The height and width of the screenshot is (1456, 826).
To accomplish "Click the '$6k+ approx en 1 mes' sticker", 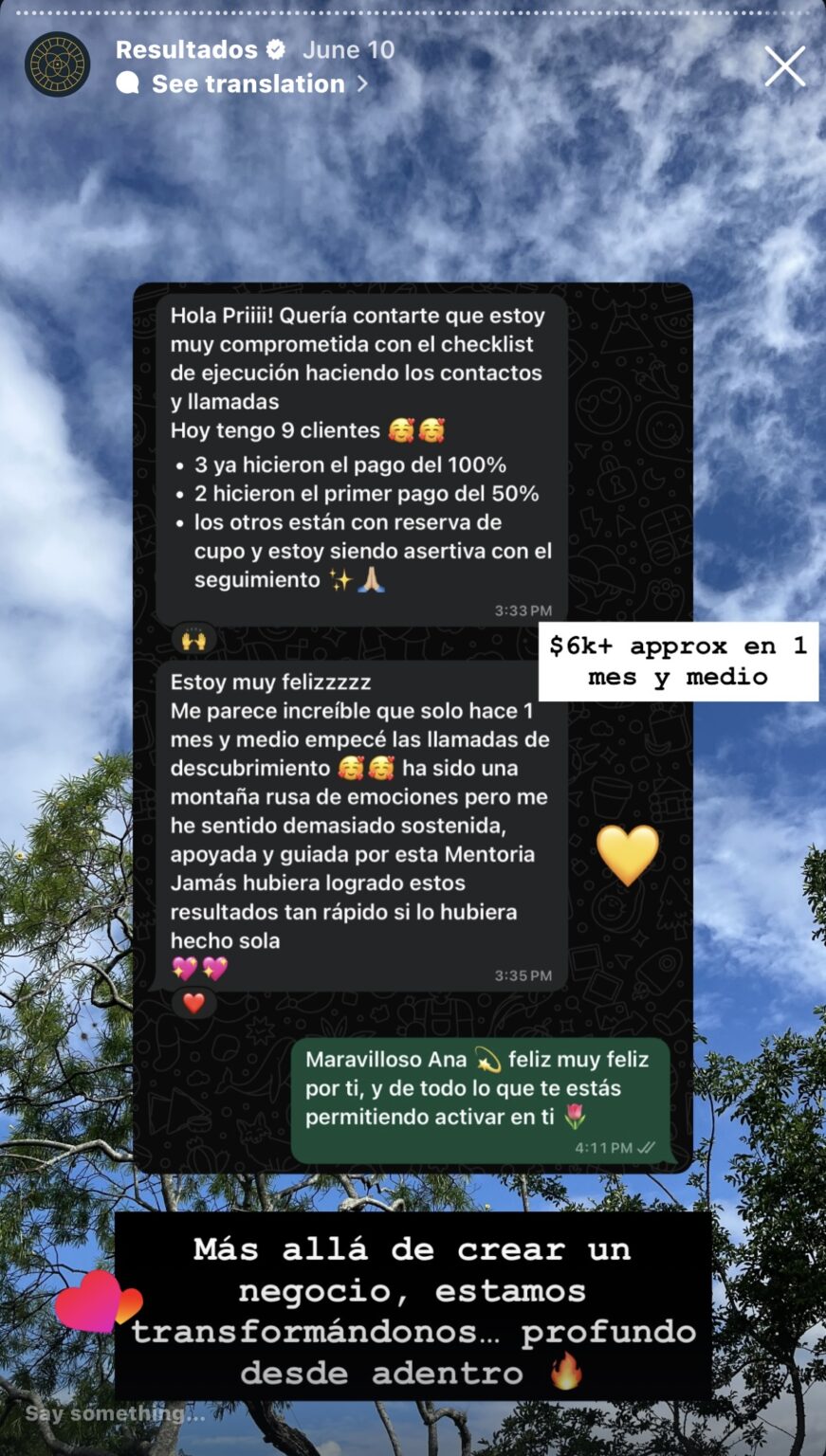I will pos(676,661).
